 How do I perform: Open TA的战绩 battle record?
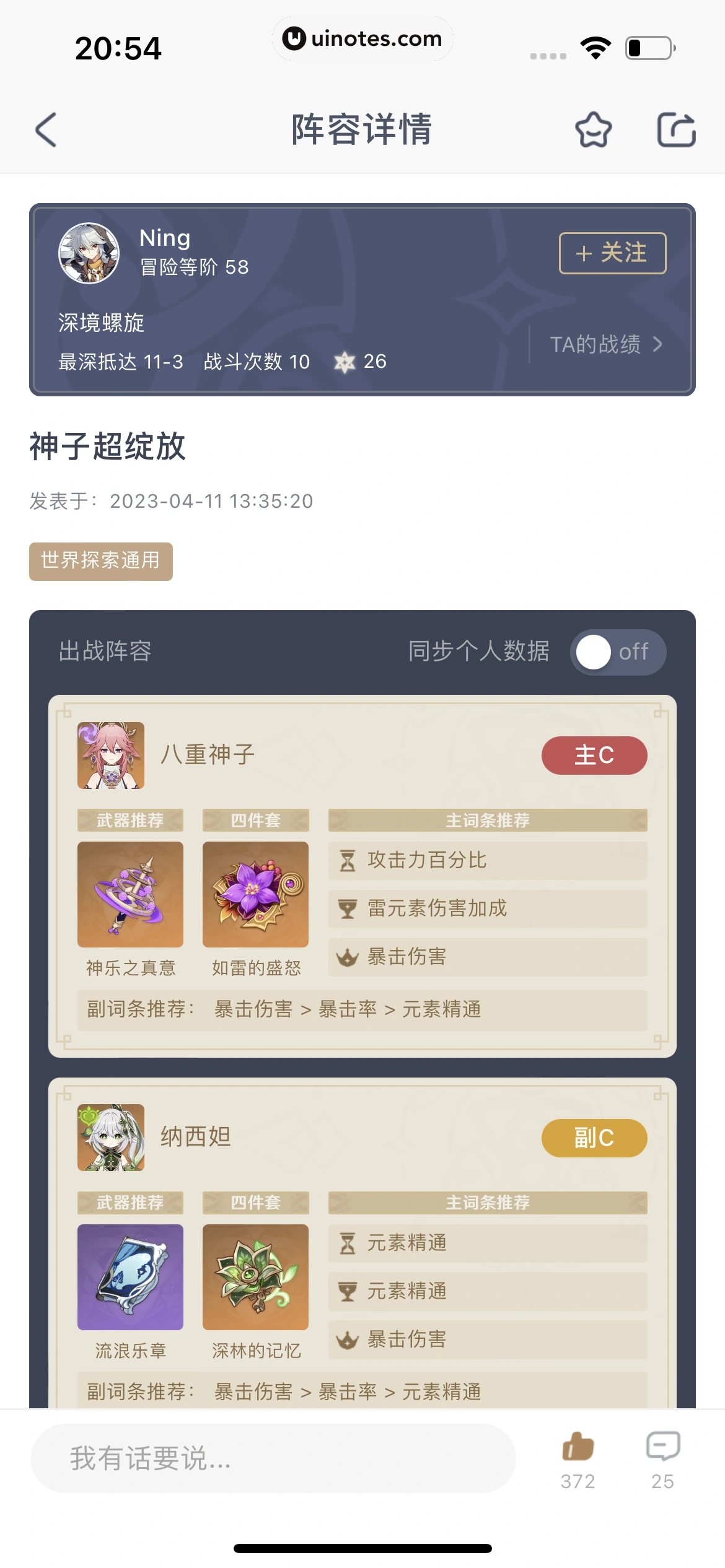[x=606, y=344]
